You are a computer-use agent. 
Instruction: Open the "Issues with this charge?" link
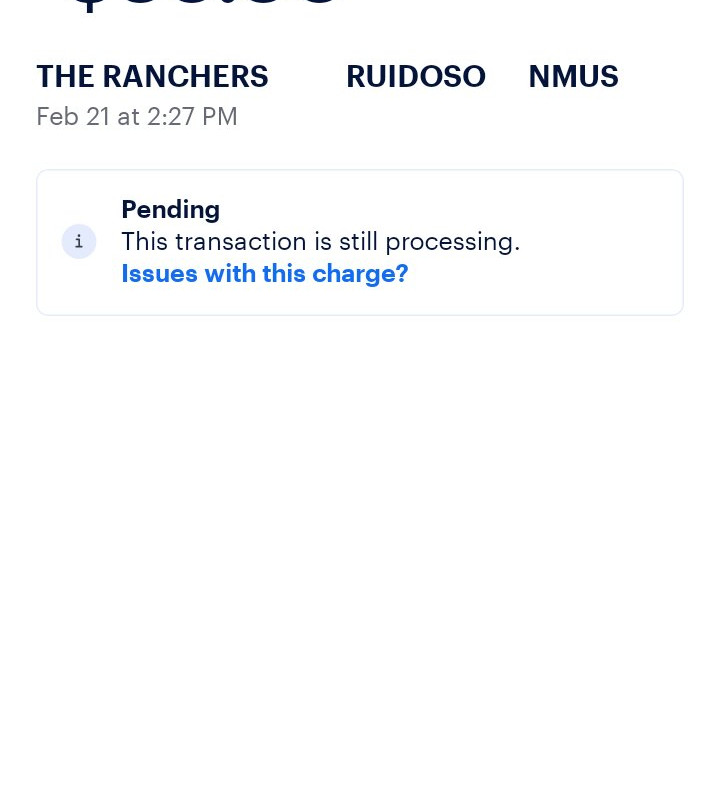click(264, 274)
